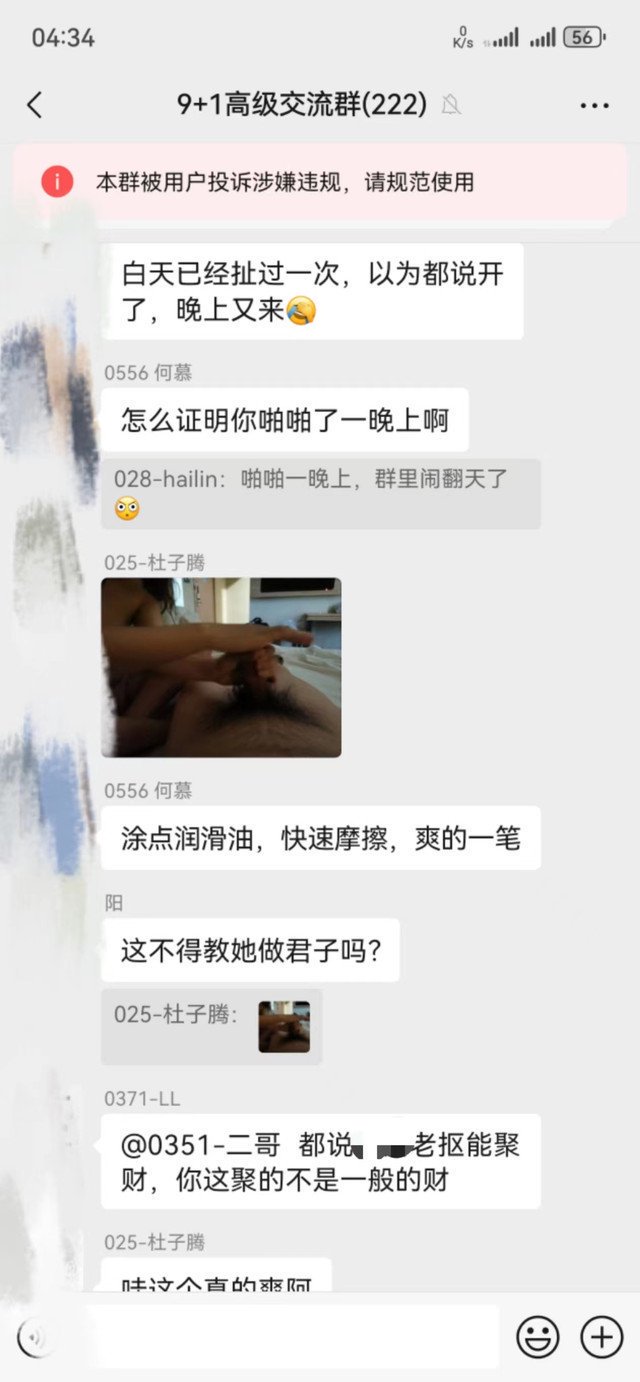640x1382 pixels.
Task: Open the photo sent by 025-杜子腾
Action: [221, 667]
